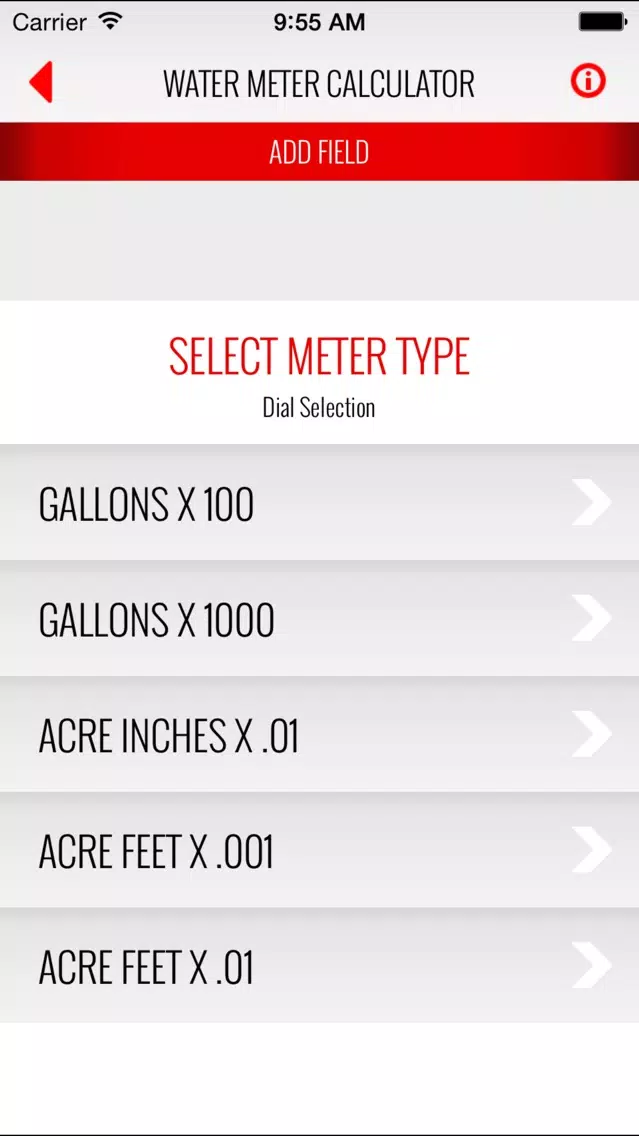
Task: Open Acre Inches X .01 option
Action: coord(320,734)
